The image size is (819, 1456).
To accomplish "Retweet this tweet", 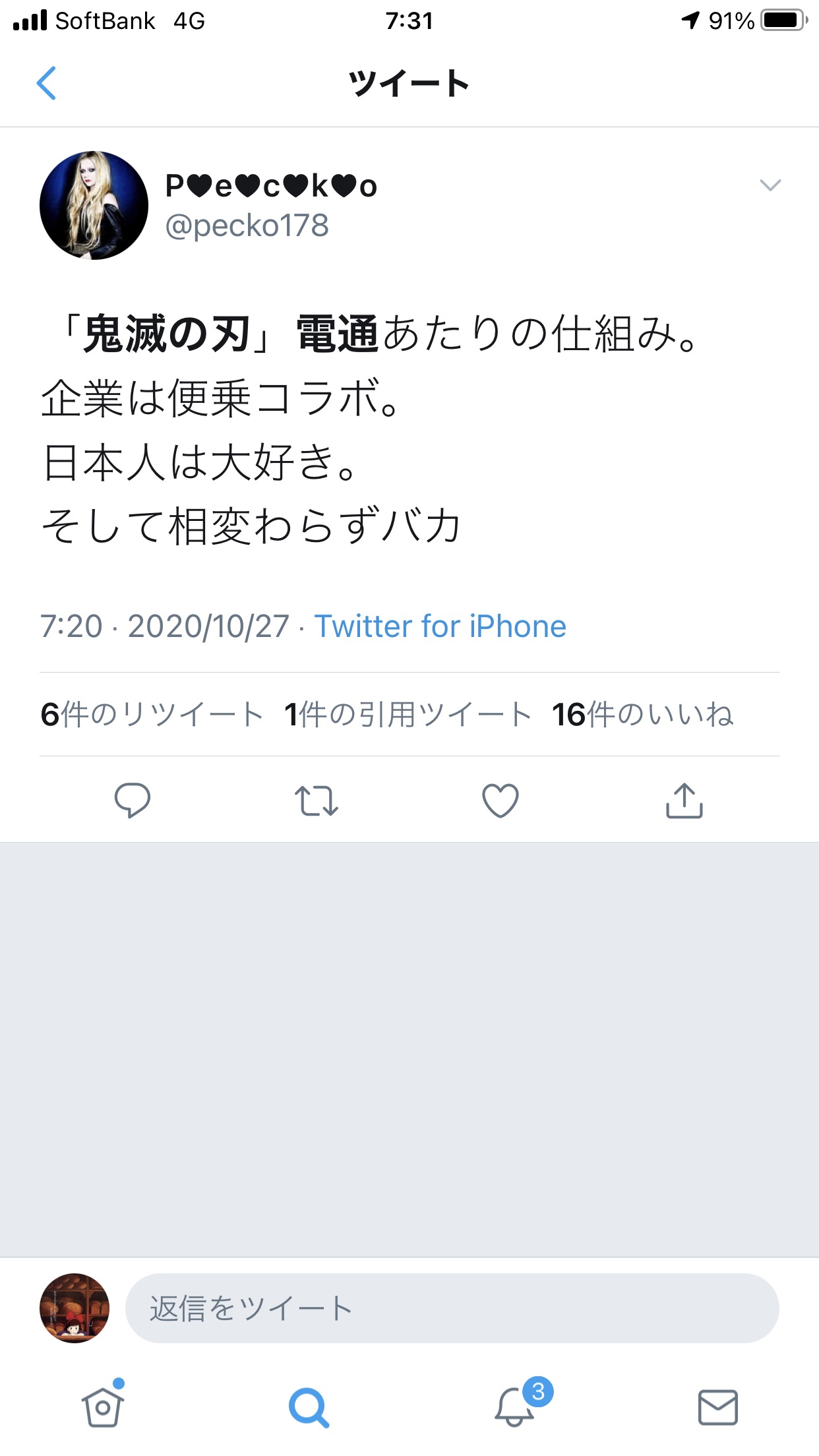I will (317, 801).
